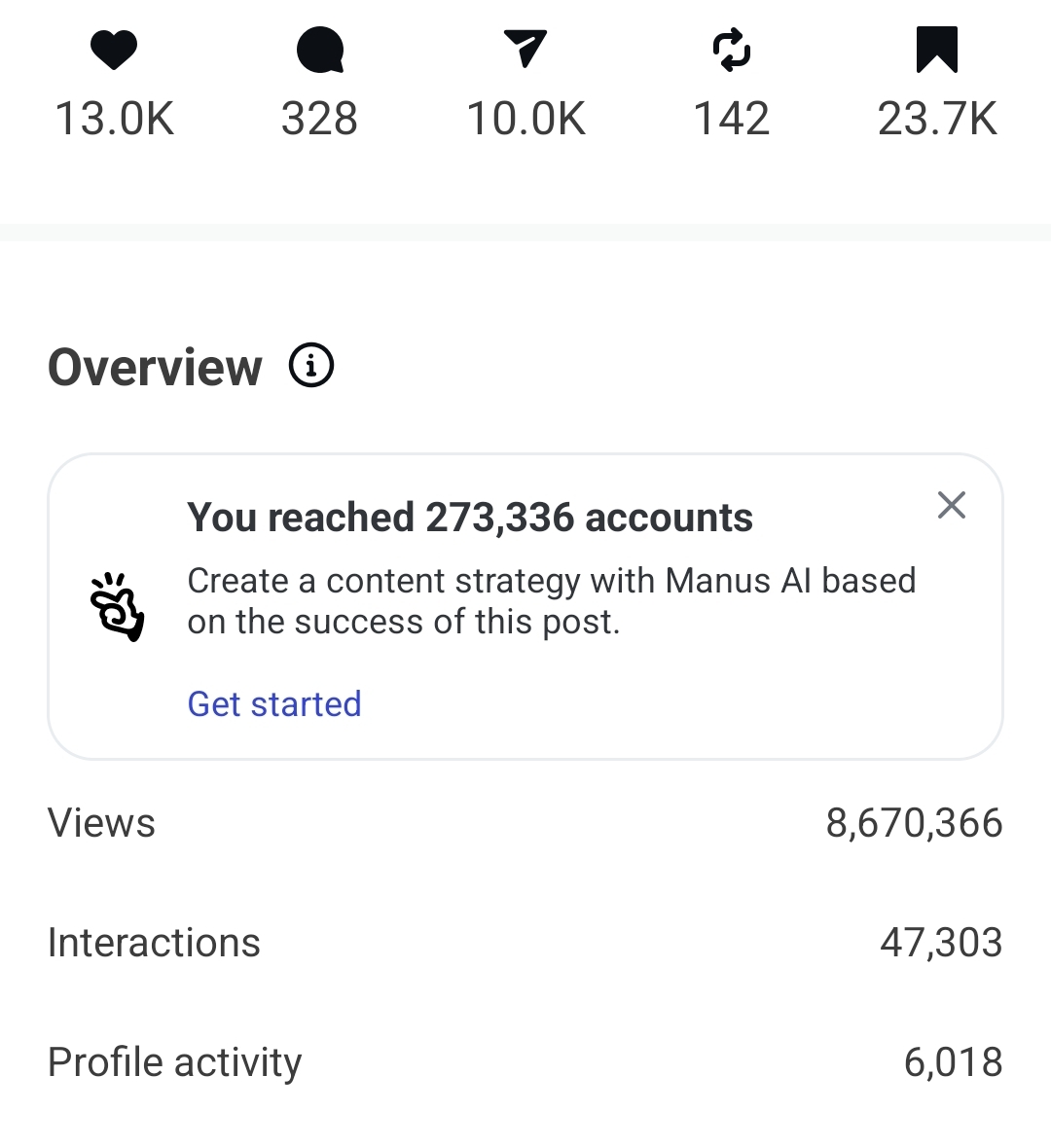The height and width of the screenshot is (1148, 1051).
Task: Select the Profile activity row
Action: tap(174, 1061)
